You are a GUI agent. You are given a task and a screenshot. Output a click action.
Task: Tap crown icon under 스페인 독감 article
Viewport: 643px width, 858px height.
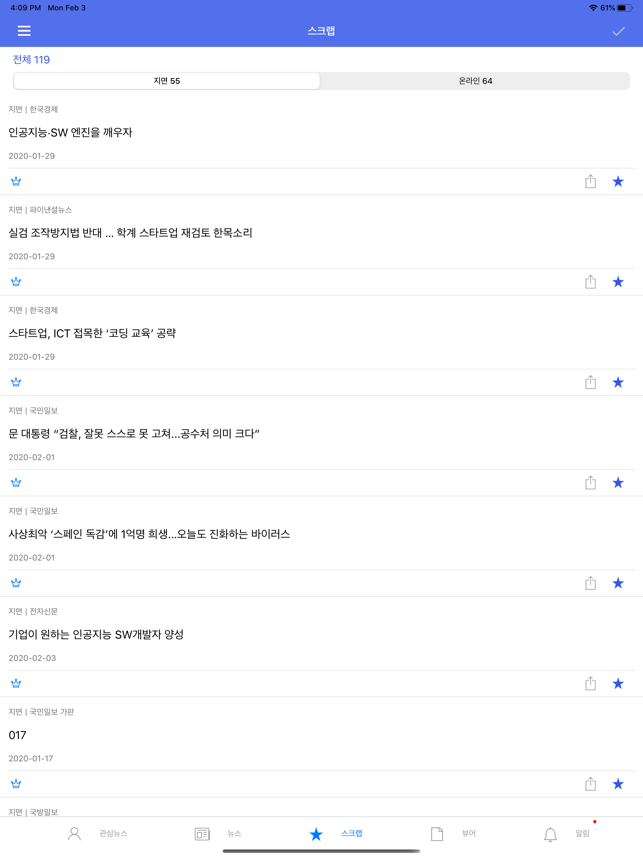click(x=16, y=583)
